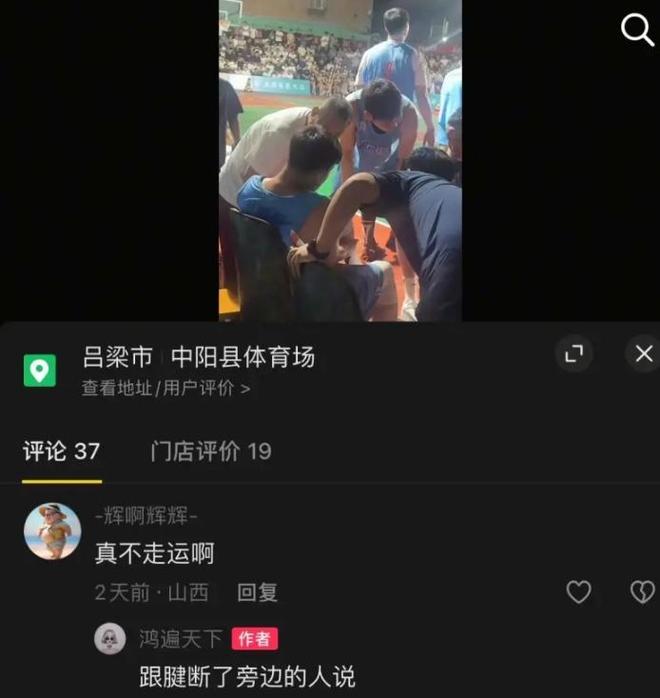Screen dimensions: 660x698
Task: Open author 鸿遍天下's avatar
Action: (110, 638)
